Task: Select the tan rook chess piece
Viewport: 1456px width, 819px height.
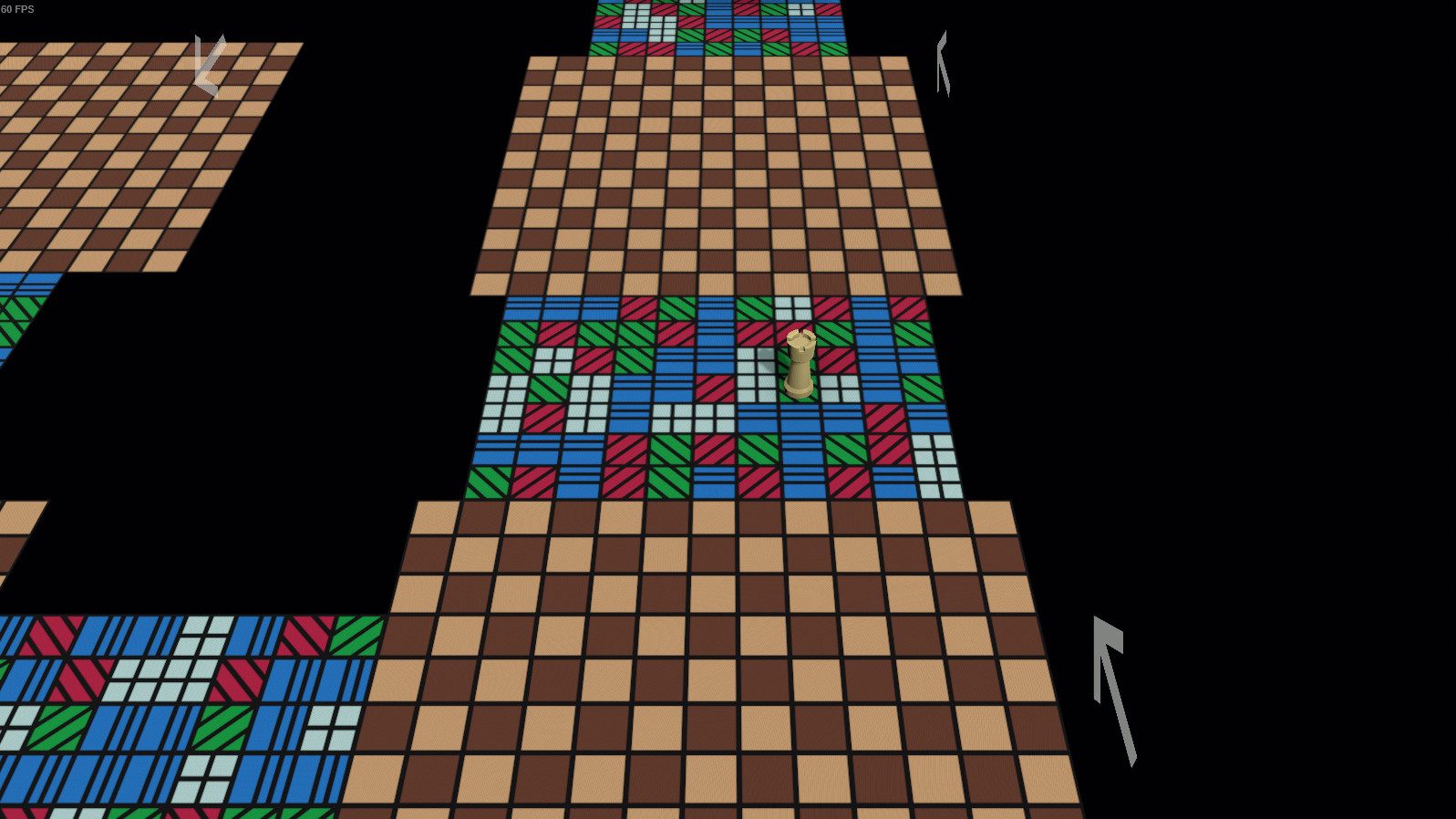Action: 800,365
